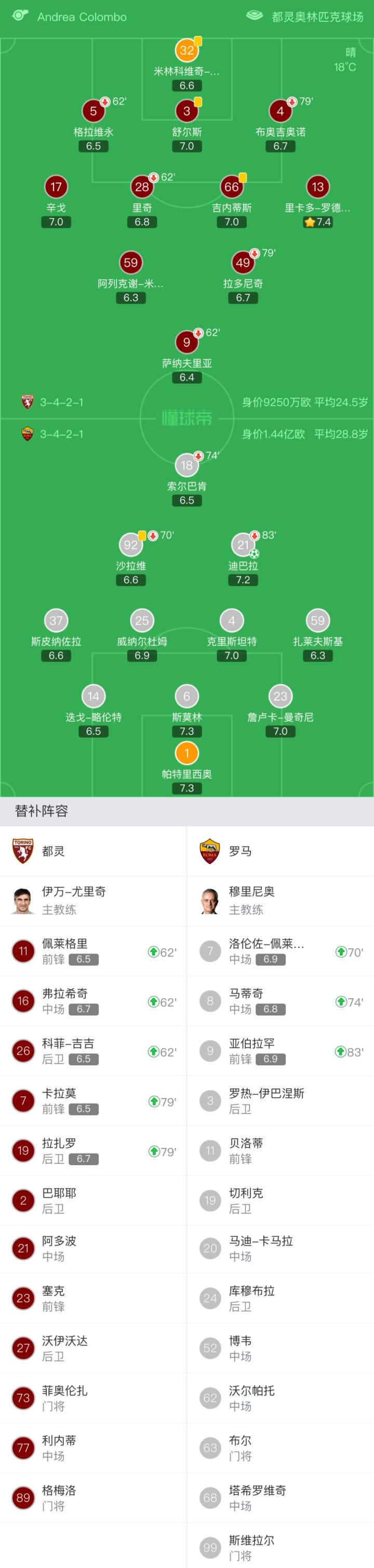Viewport: 374px width, 1568px height.
Task: Tap player 萨纳夫里亚 number 9
Action: tap(186, 343)
